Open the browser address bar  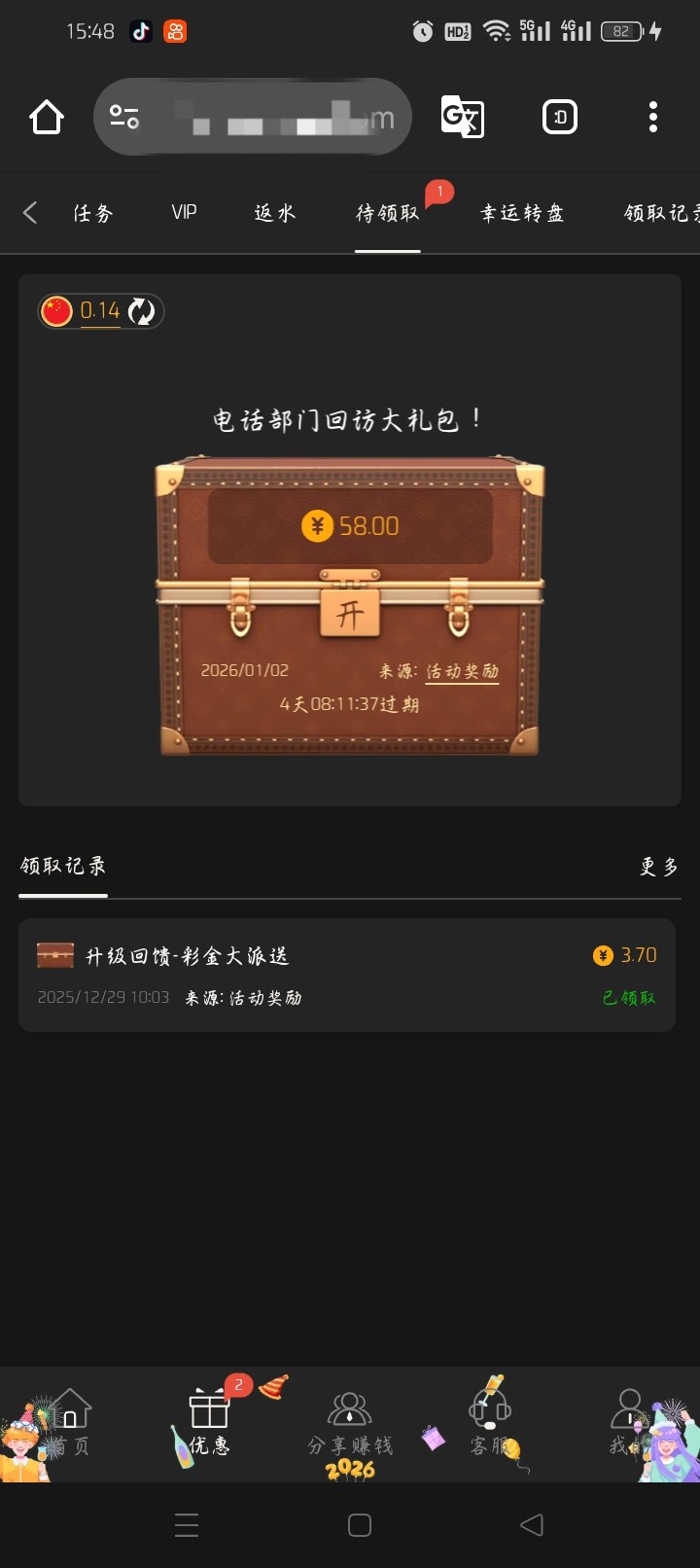pyautogui.click(x=253, y=118)
